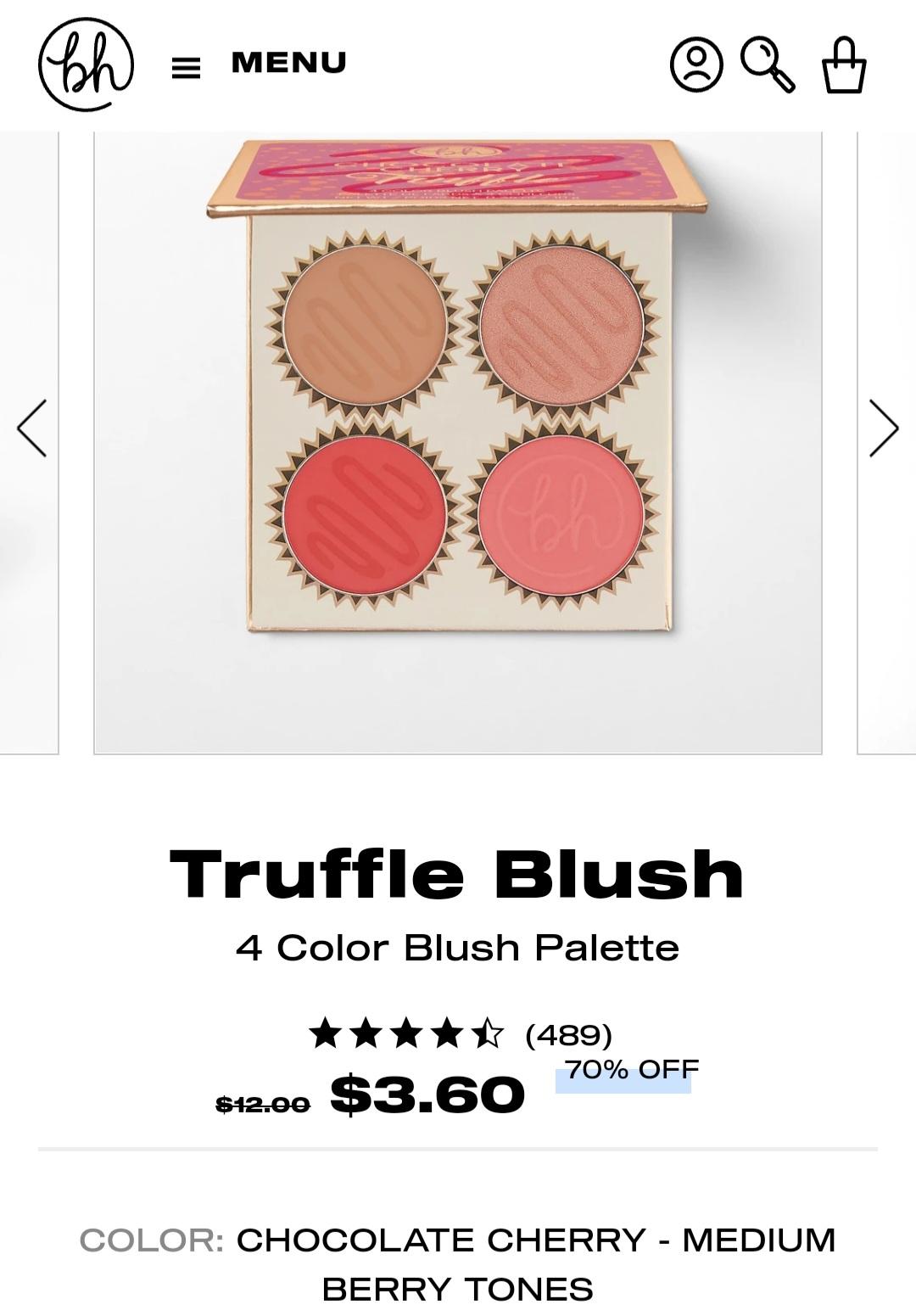The width and height of the screenshot is (916, 1316).
Task: Go to BH Cosmetics home logo
Action: coord(86,64)
